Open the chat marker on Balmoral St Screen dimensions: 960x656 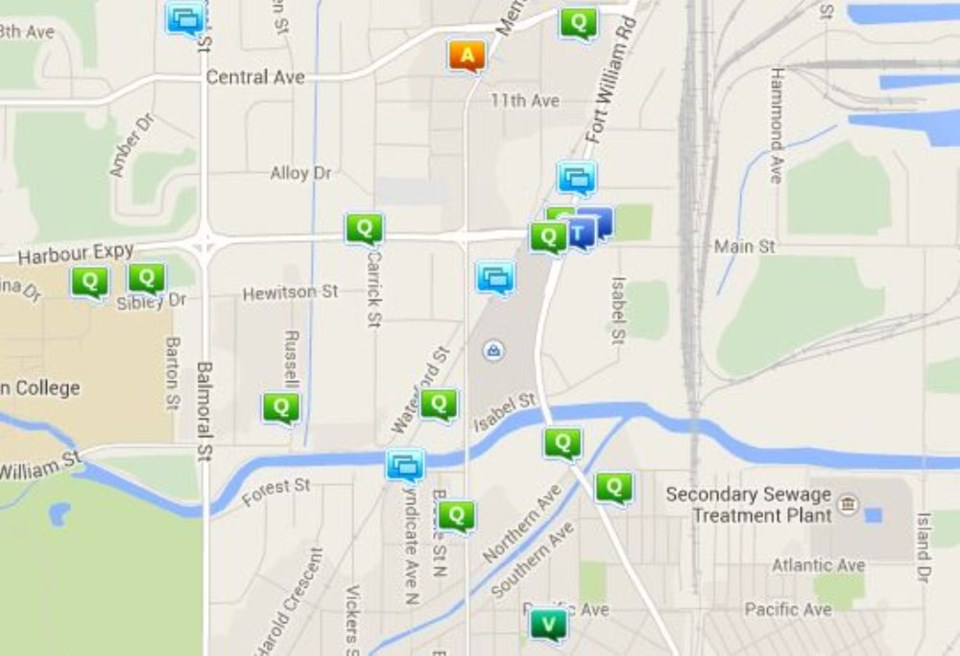(185, 17)
